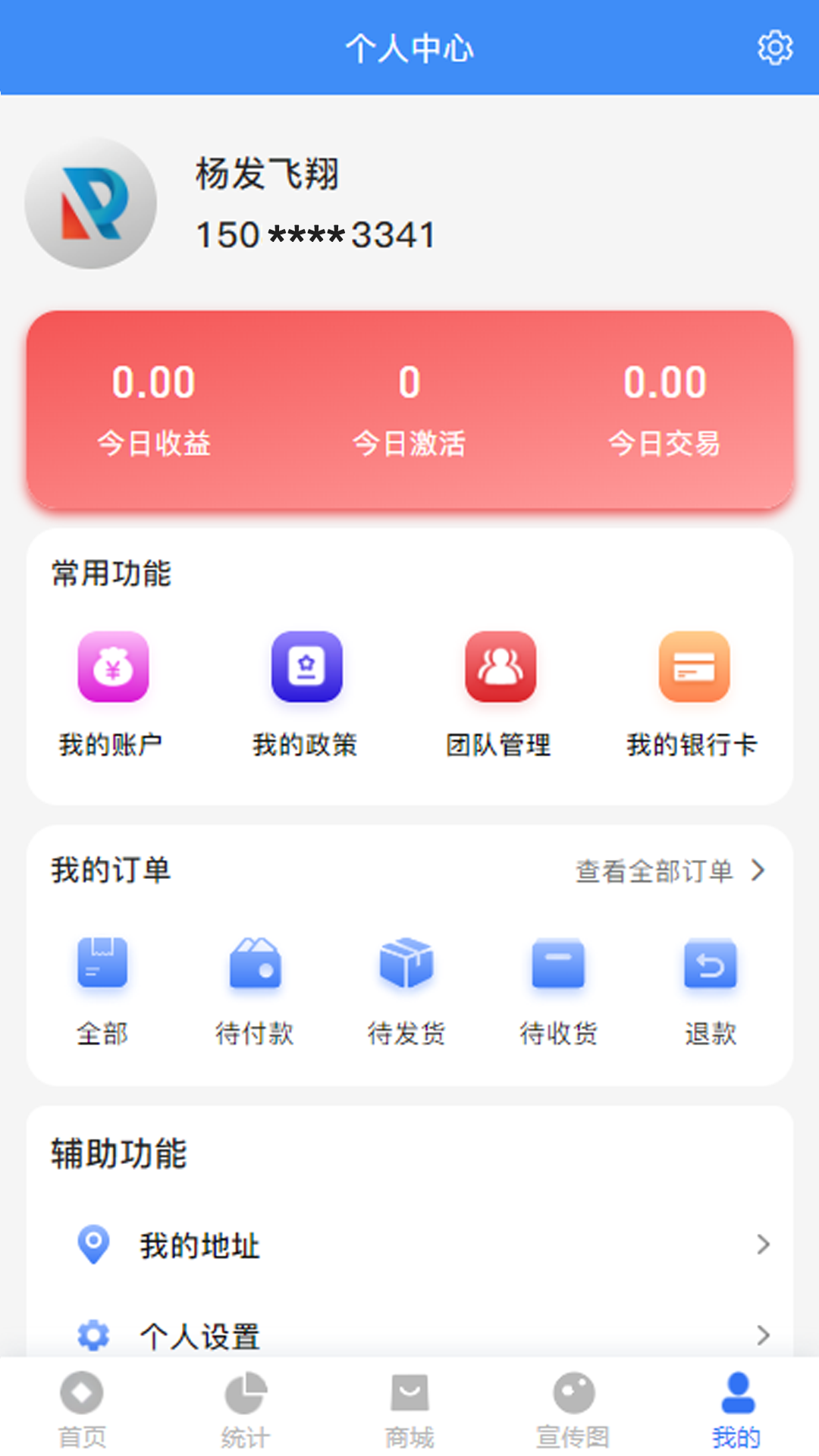The height and width of the screenshot is (1456, 819).
Task: View 全部 orders icon
Action: click(x=102, y=986)
